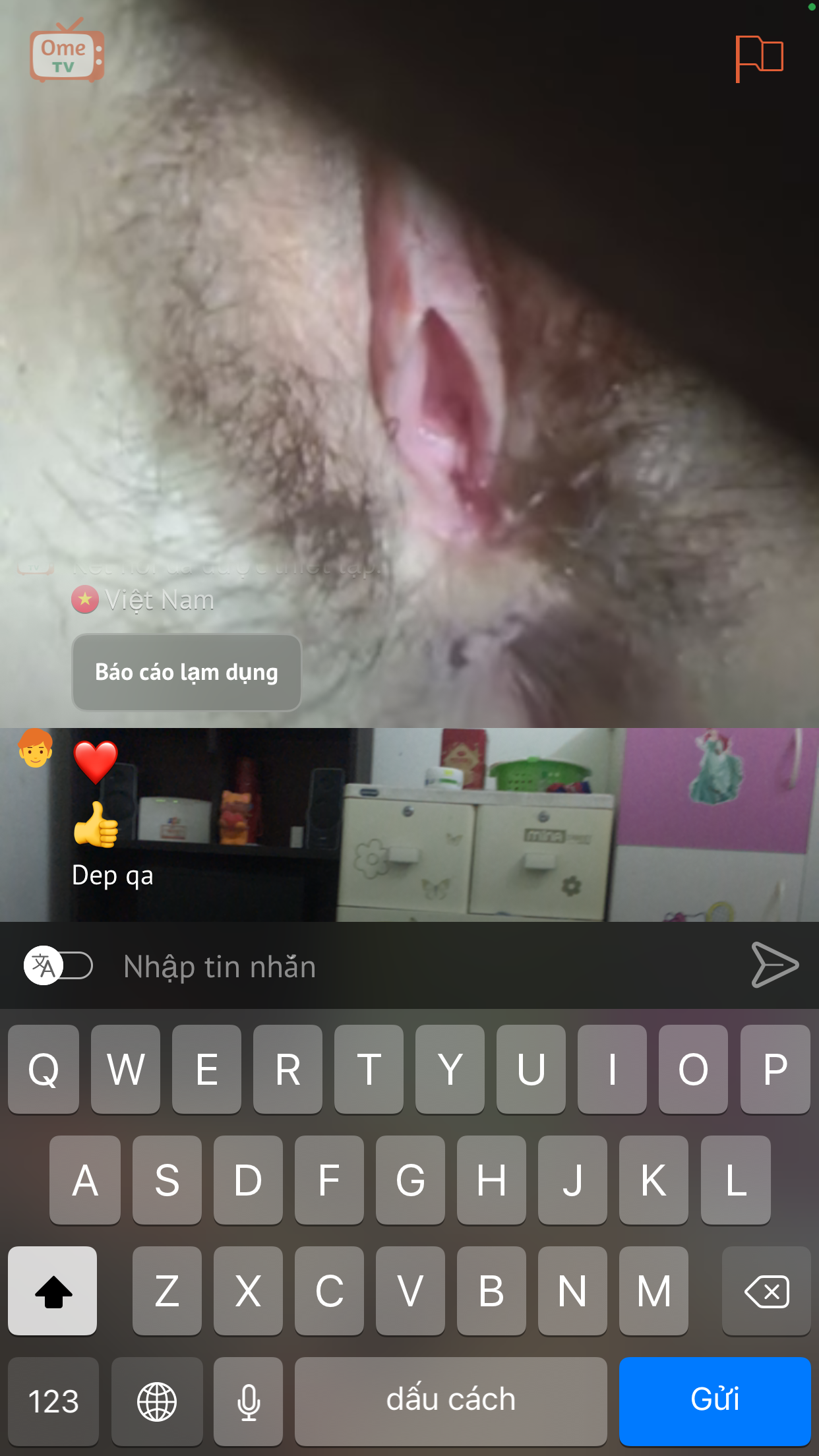Tap the report flag icon
This screenshot has height=1456, width=819.
[x=759, y=58]
